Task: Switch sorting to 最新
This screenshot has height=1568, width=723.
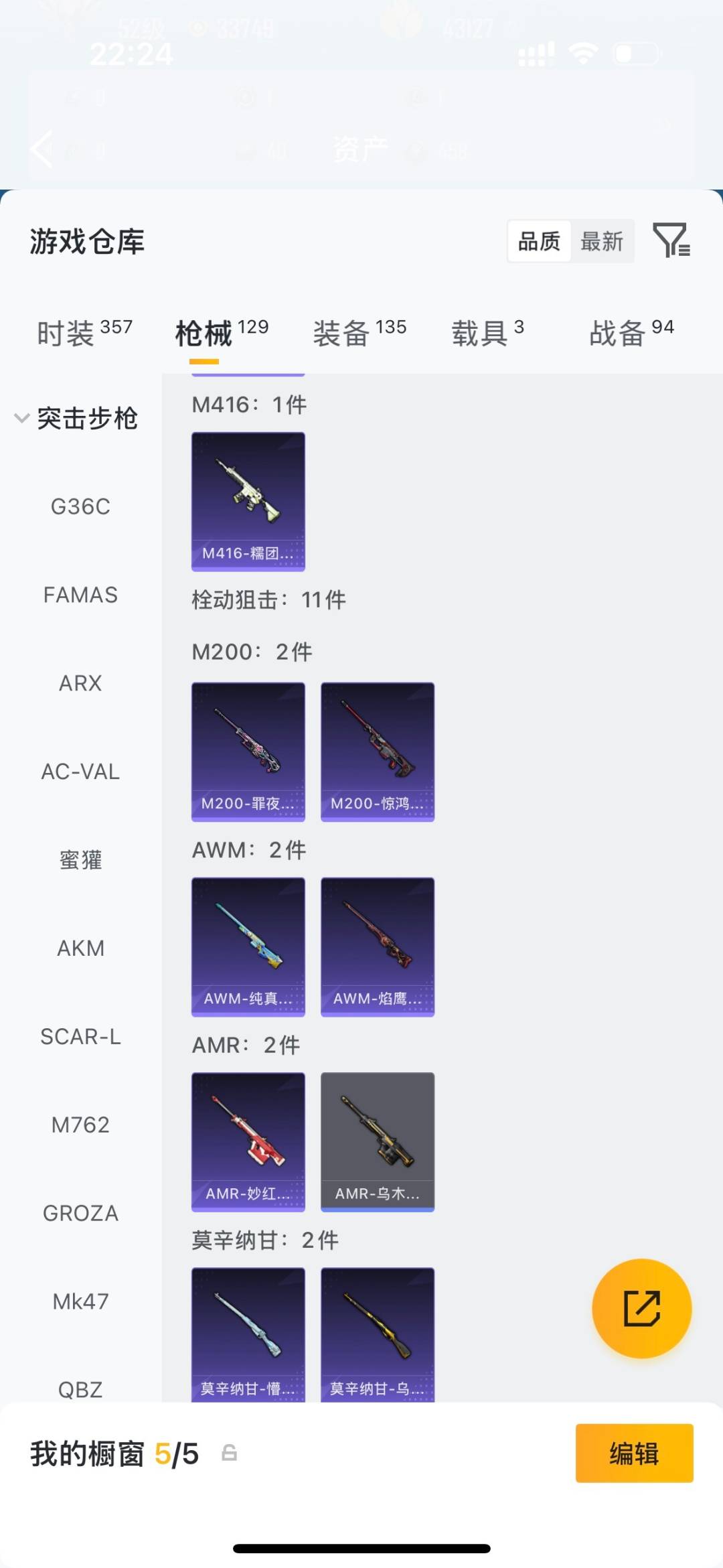Action: tap(602, 242)
